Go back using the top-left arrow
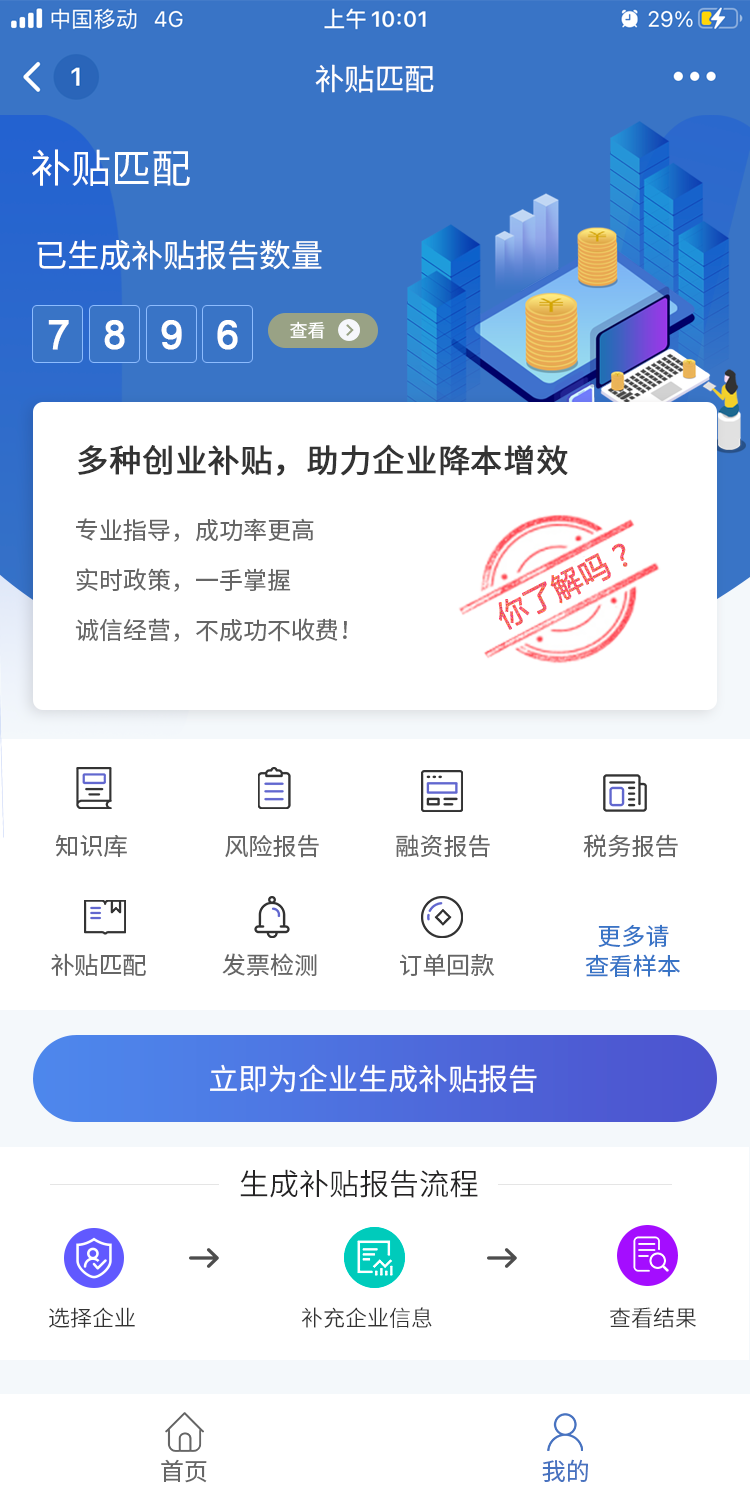 (32, 77)
